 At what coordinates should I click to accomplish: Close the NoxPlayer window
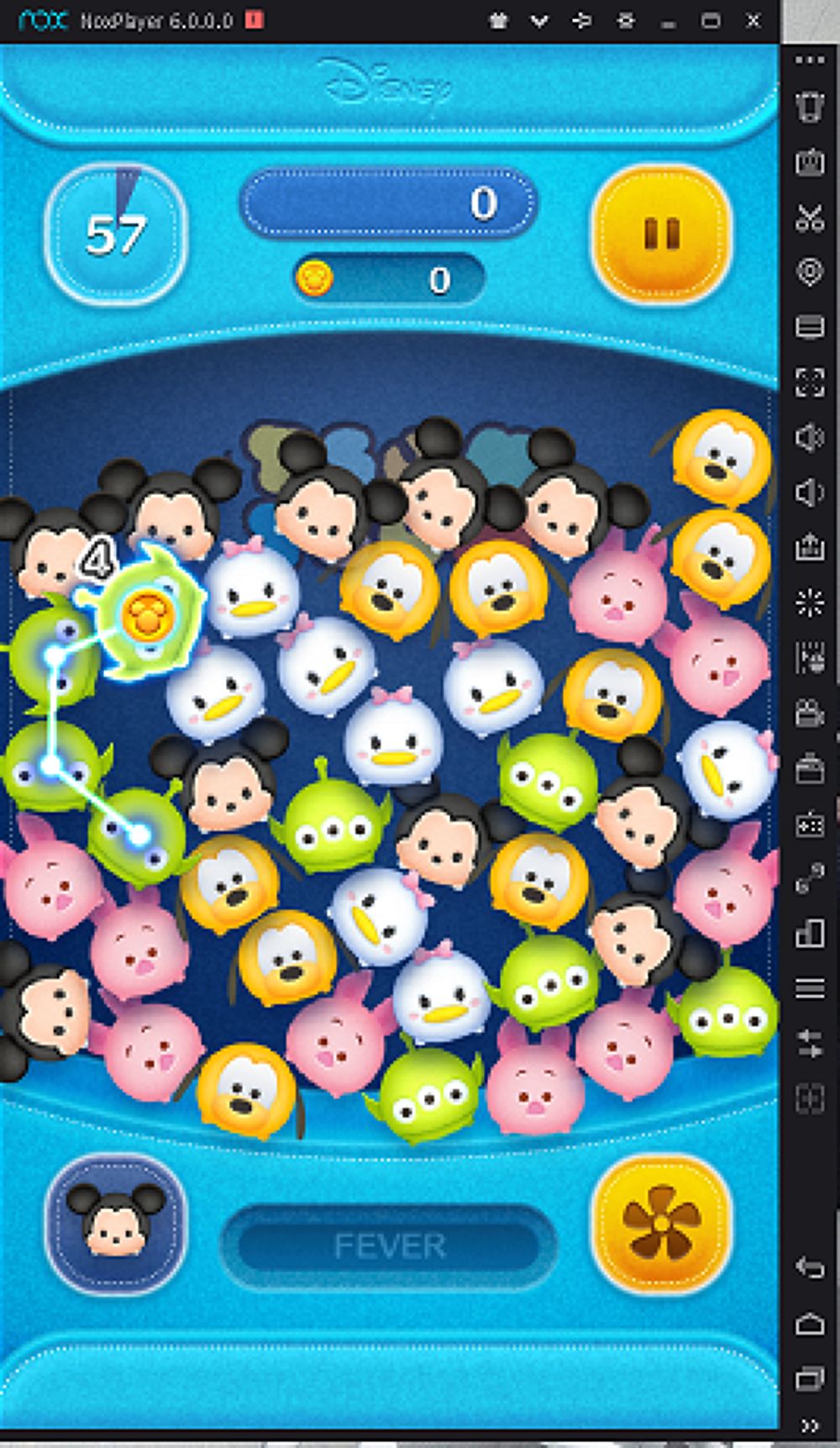click(753, 20)
